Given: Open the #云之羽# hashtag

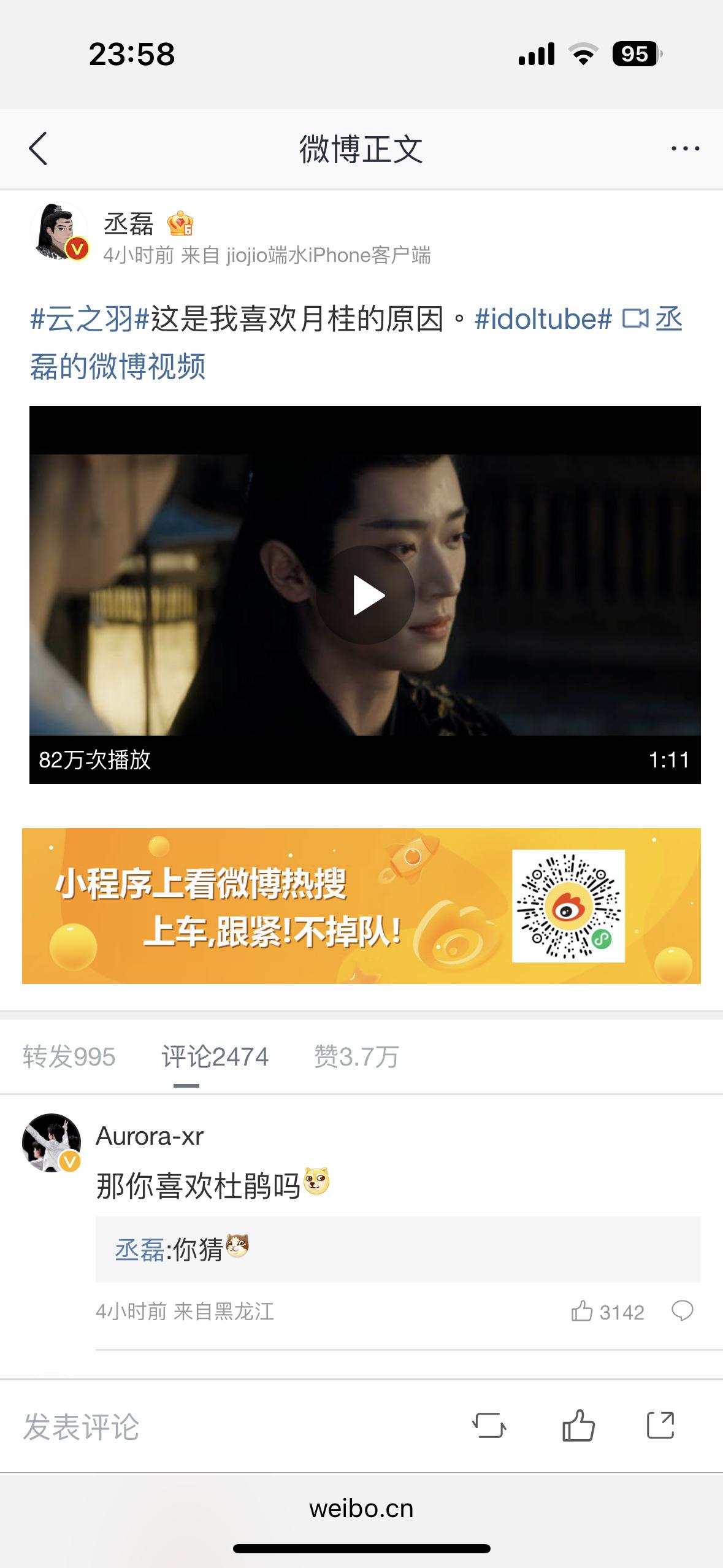Looking at the screenshot, I should [90, 319].
